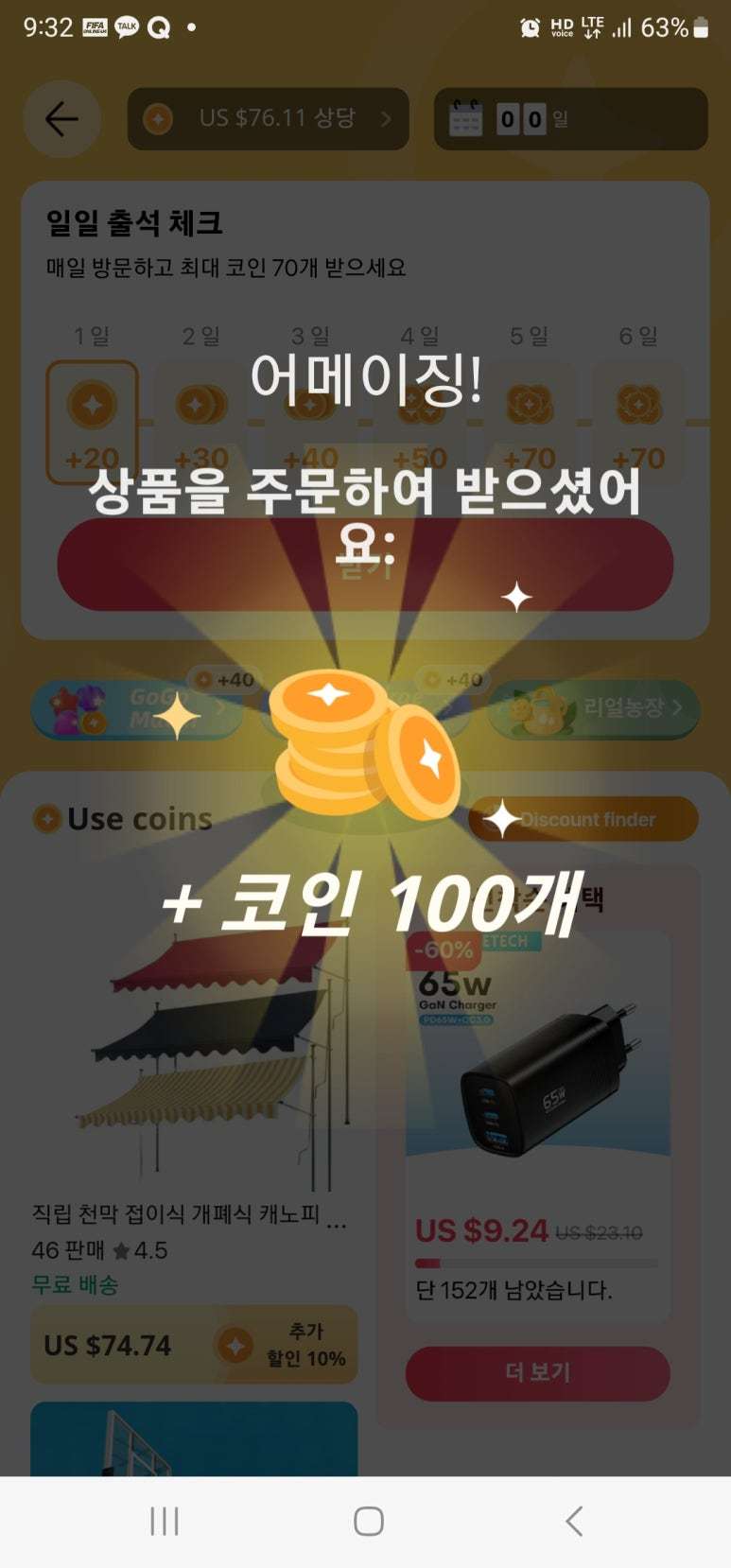Open recent apps from the navigation bar
731x1568 pixels.
pyautogui.click(x=165, y=1521)
